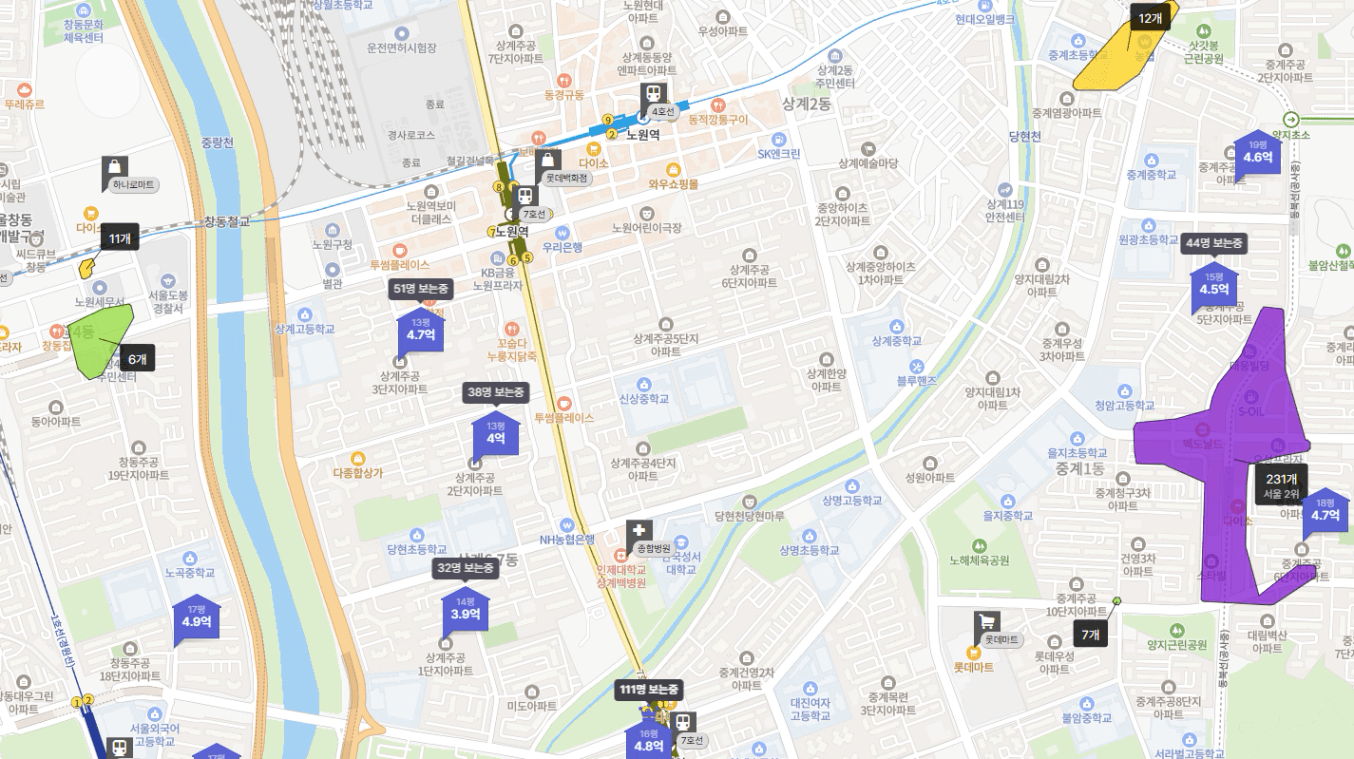Open the 7개 cluster label

1090,634
